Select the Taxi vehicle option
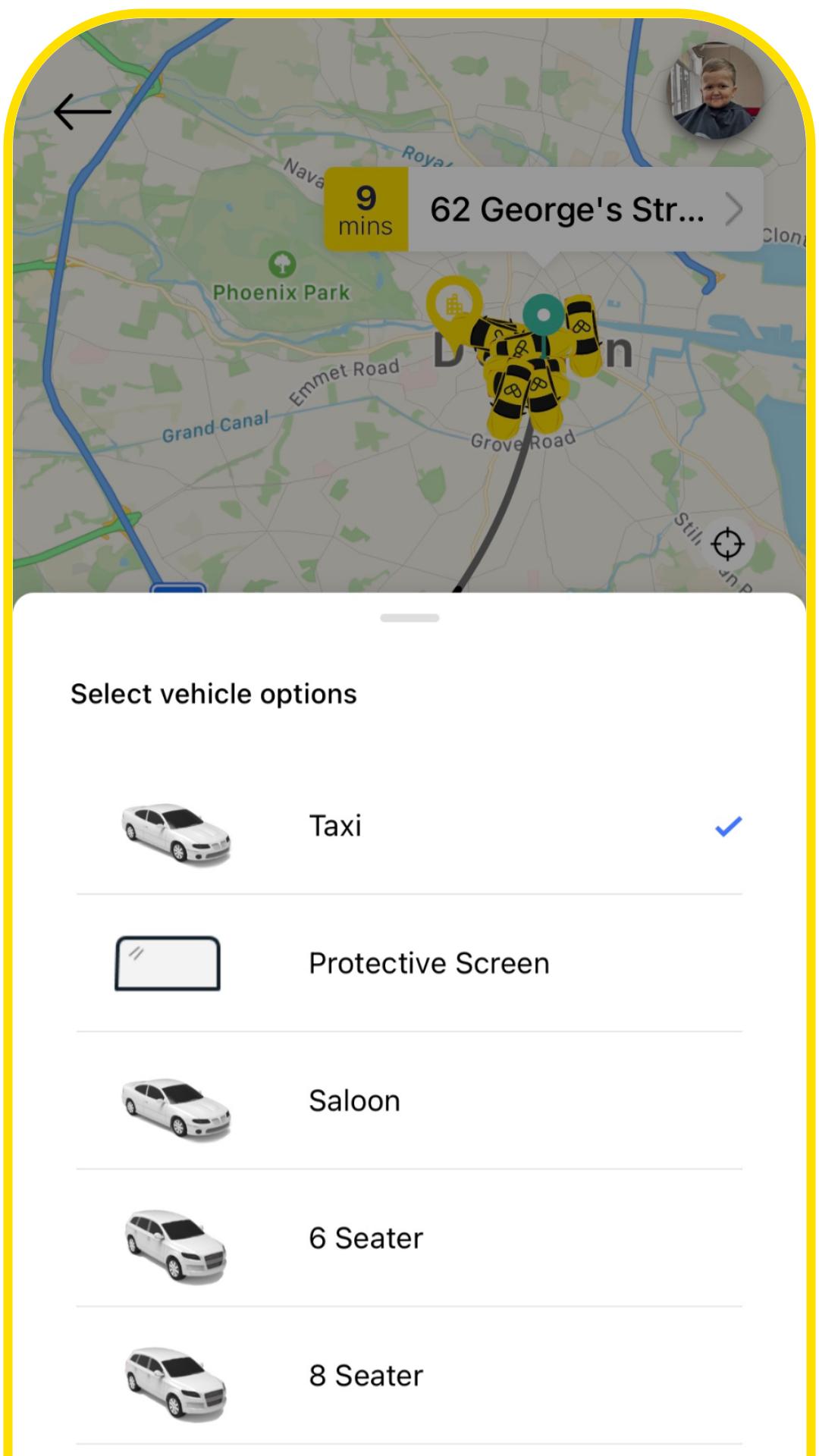This screenshot has width=819, height=1456. [409, 826]
